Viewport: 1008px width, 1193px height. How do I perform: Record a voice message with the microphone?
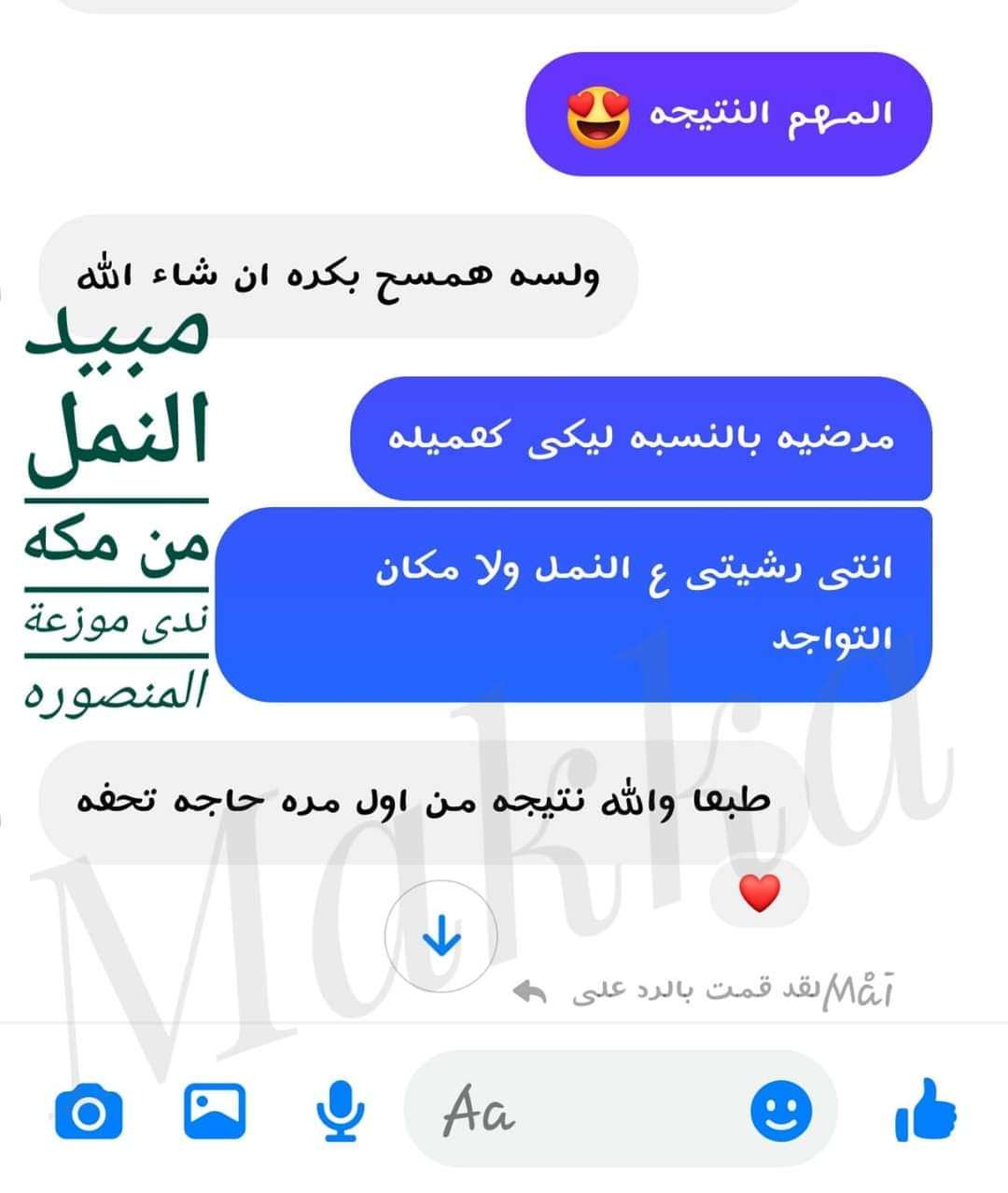[x=340, y=1111]
